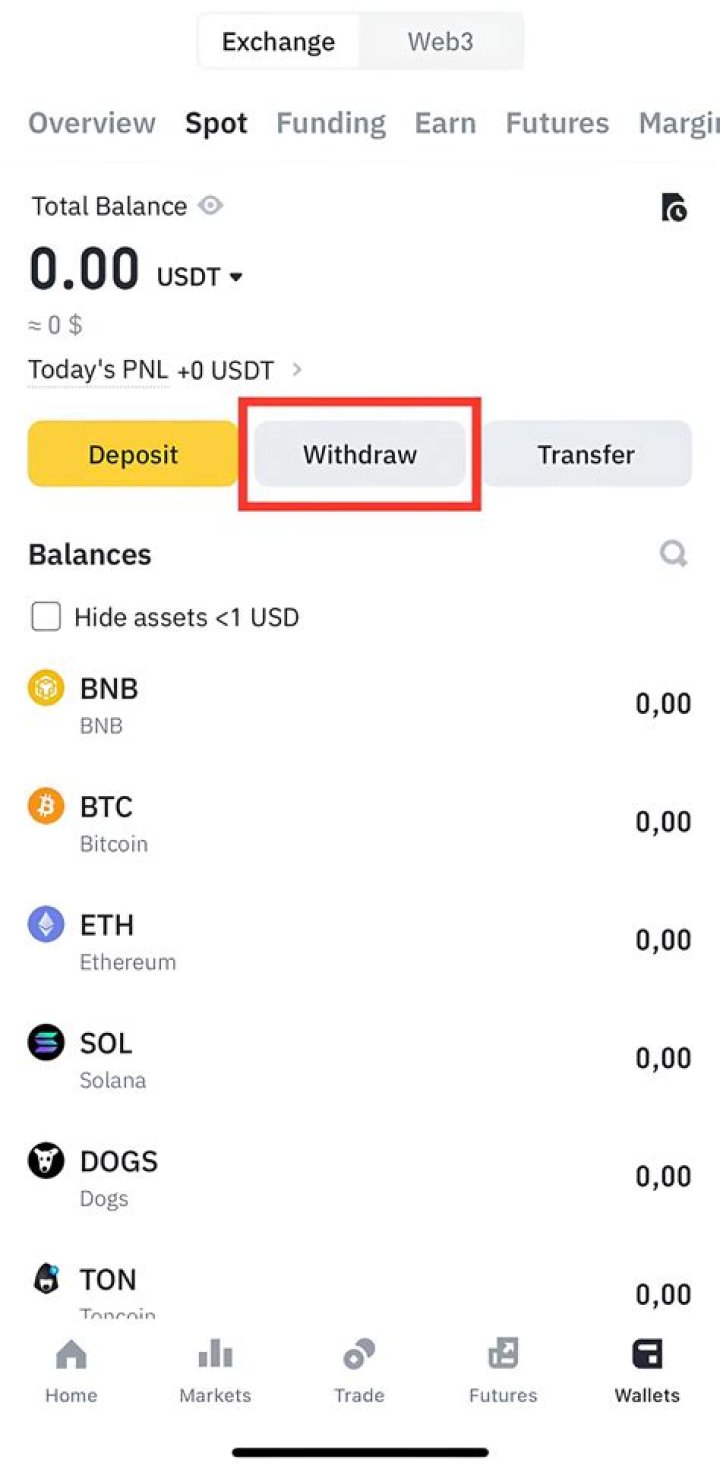The width and height of the screenshot is (720, 1472).
Task: Open the Futures tab
Action: tap(557, 122)
